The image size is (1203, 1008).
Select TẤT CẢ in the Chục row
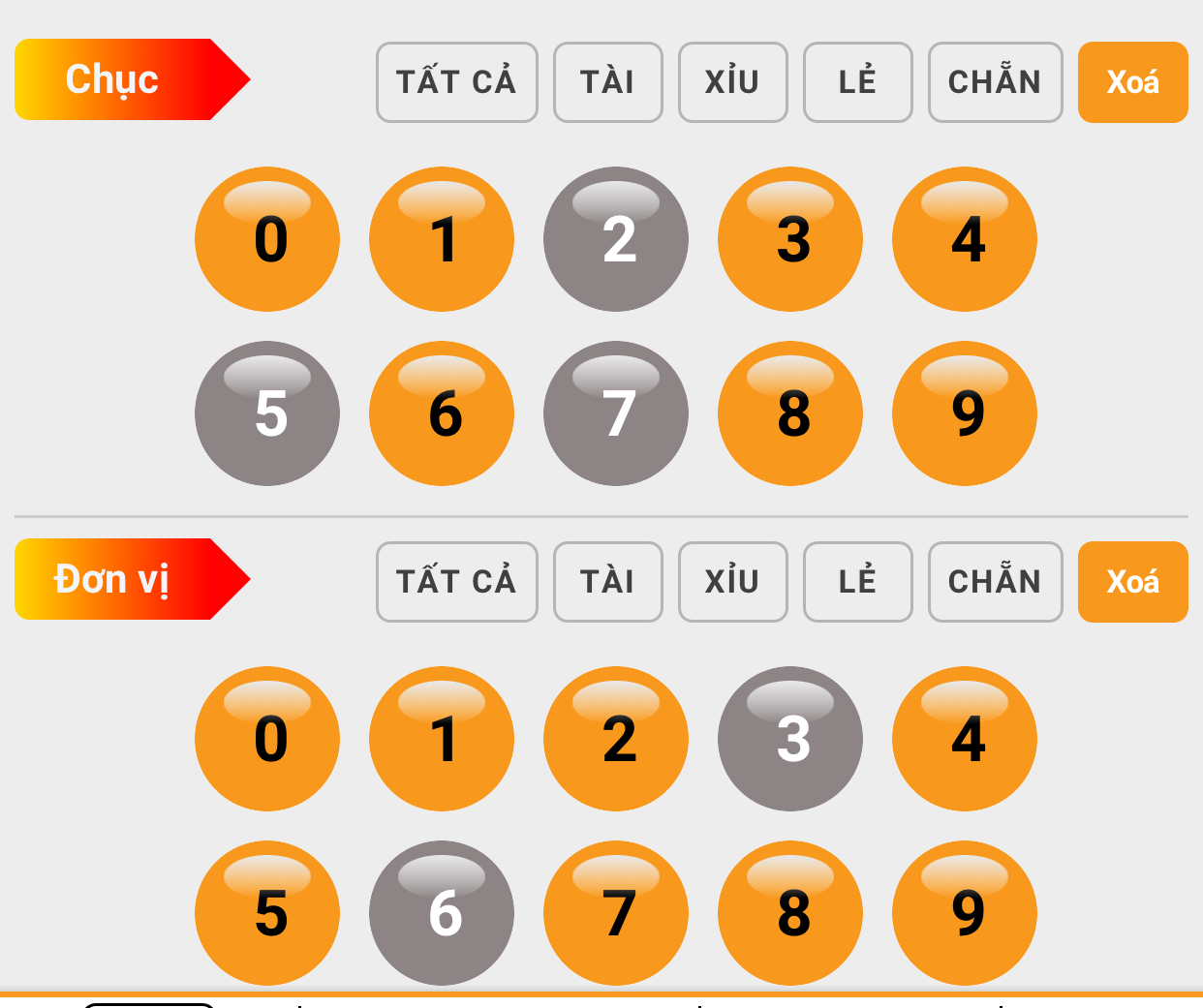pyautogui.click(x=456, y=82)
